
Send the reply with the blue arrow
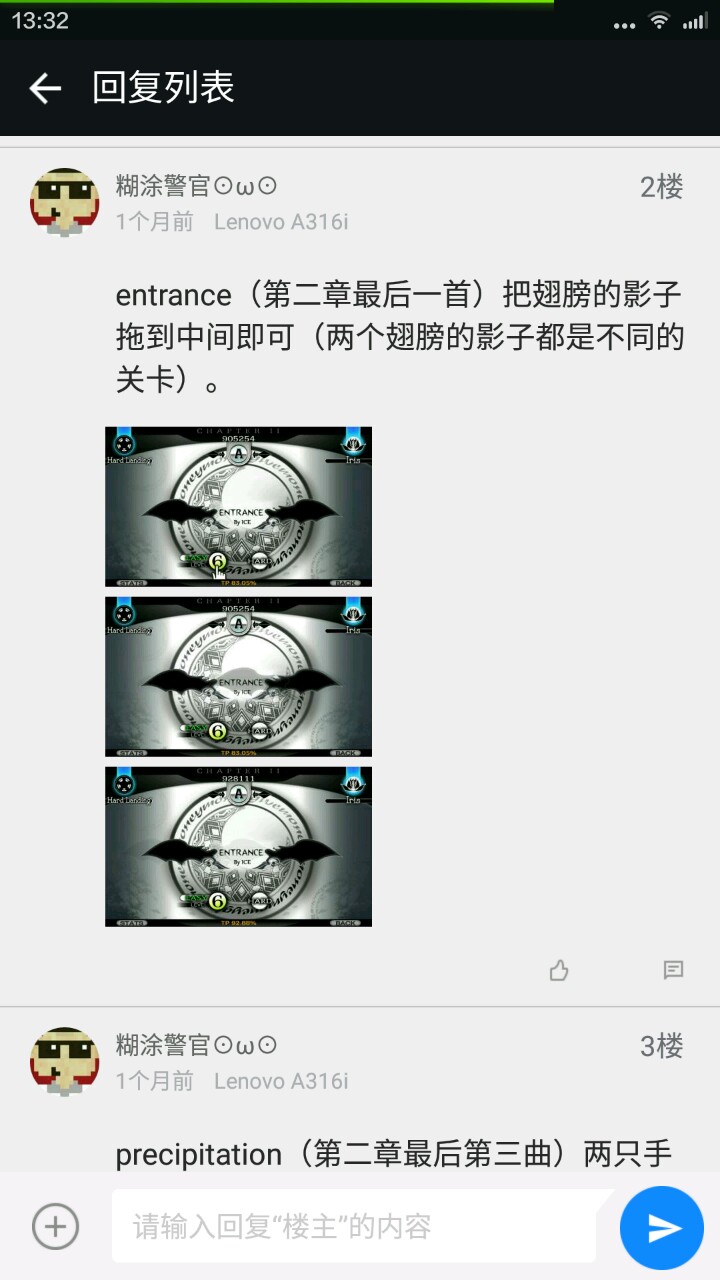pyautogui.click(x=662, y=1227)
